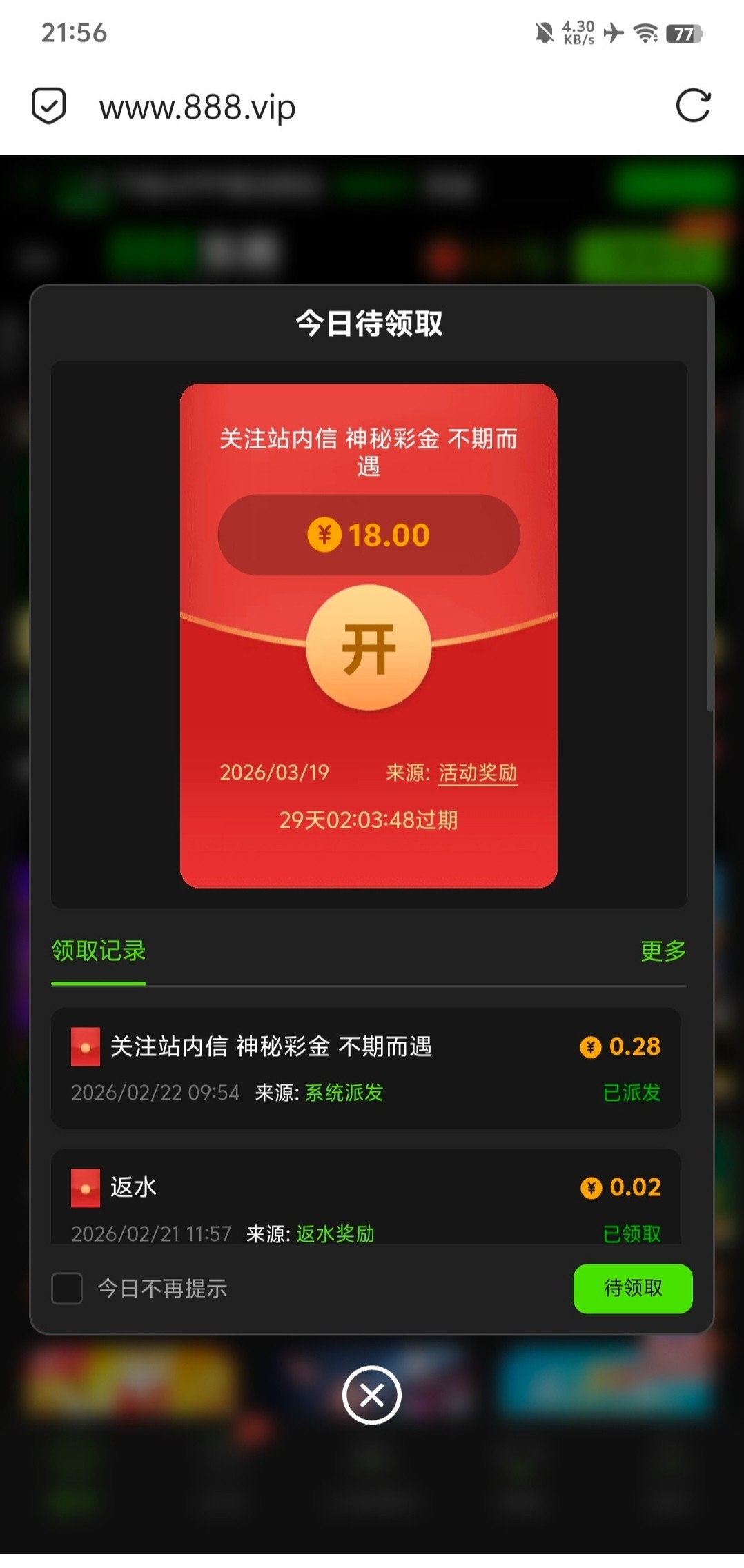Open the 0.28 神秘彩金 record
This screenshot has width=744, height=1568.
click(366, 1068)
